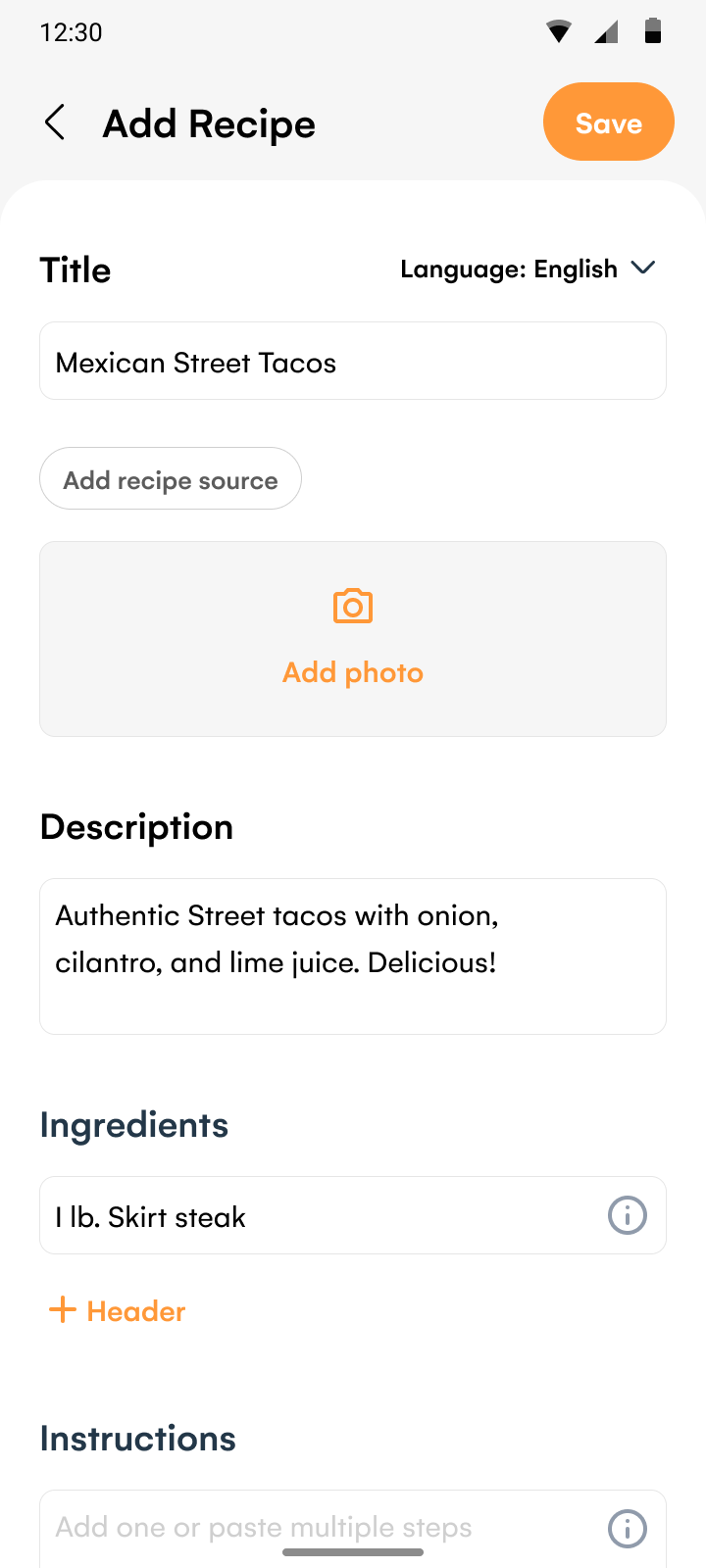Screen dimensions: 706x1568
Task: Edit the description text field
Action: click(x=353, y=956)
